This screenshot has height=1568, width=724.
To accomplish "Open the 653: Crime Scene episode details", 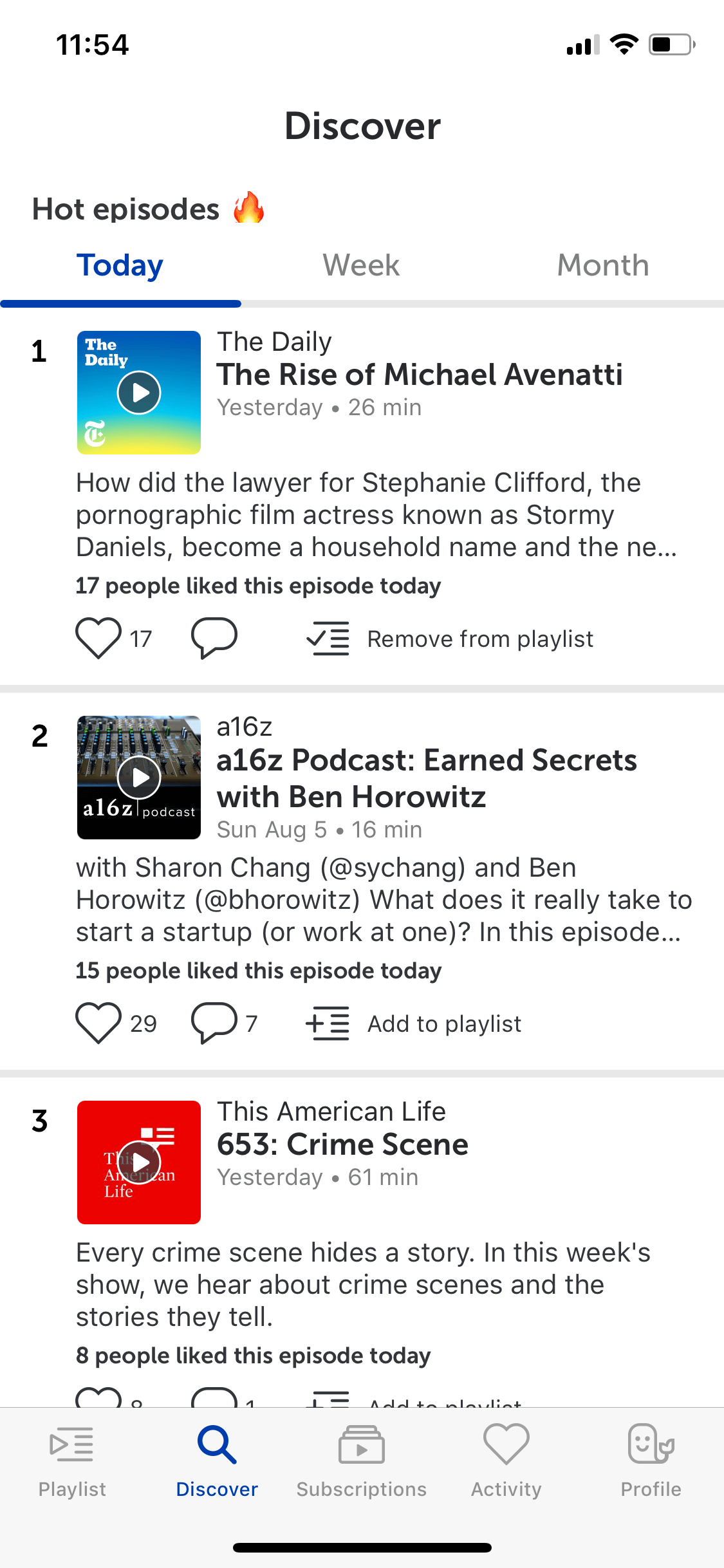I will pos(342,1144).
